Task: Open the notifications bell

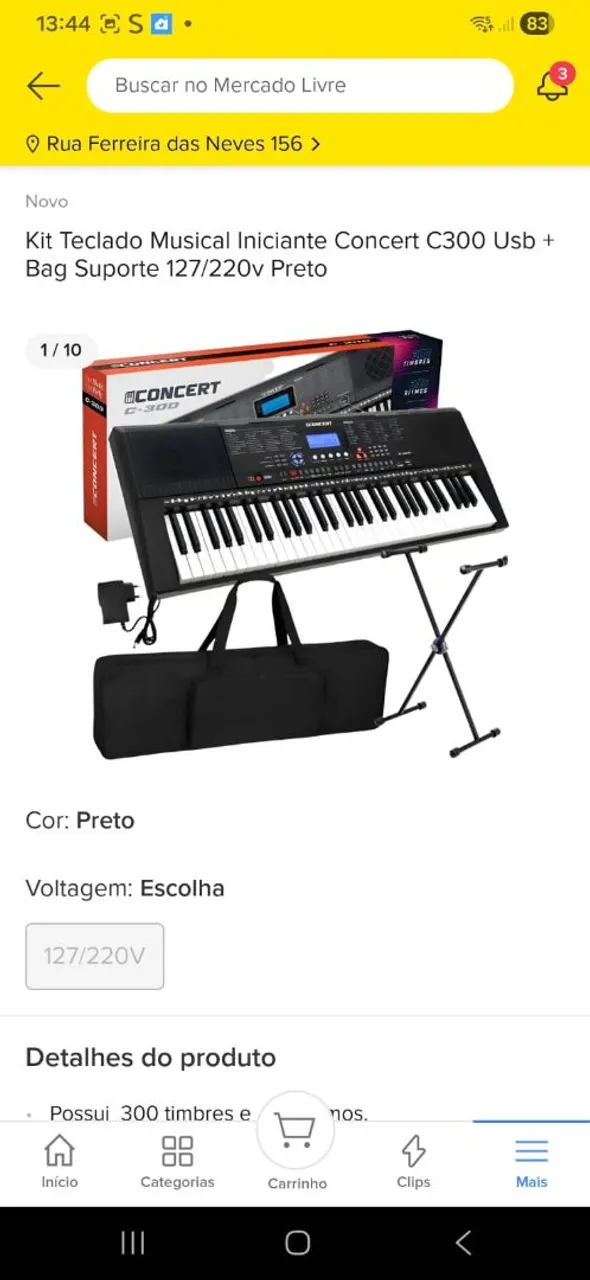Action: click(x=552, y=85)
